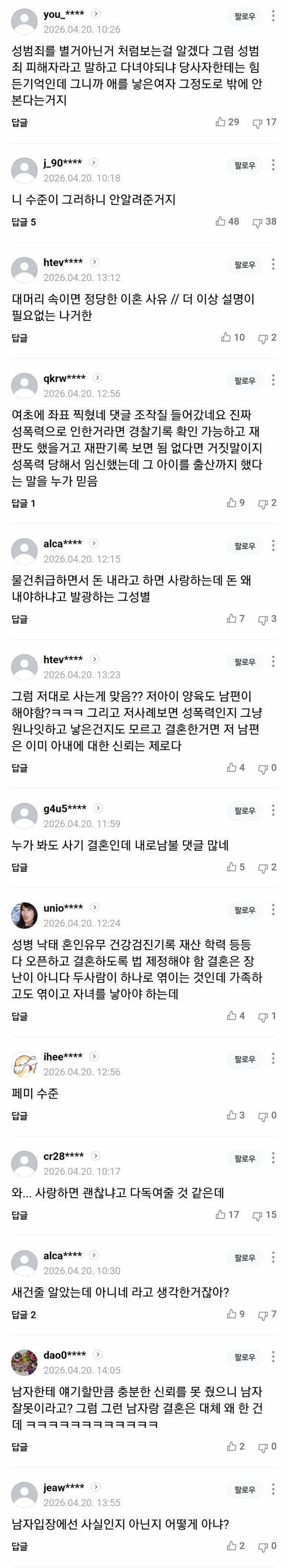Show 2 replies under alca**** 10:30 comment
Image resolution: width=288 pixels, height=1568 pixels.
(x=24, y=1315)
